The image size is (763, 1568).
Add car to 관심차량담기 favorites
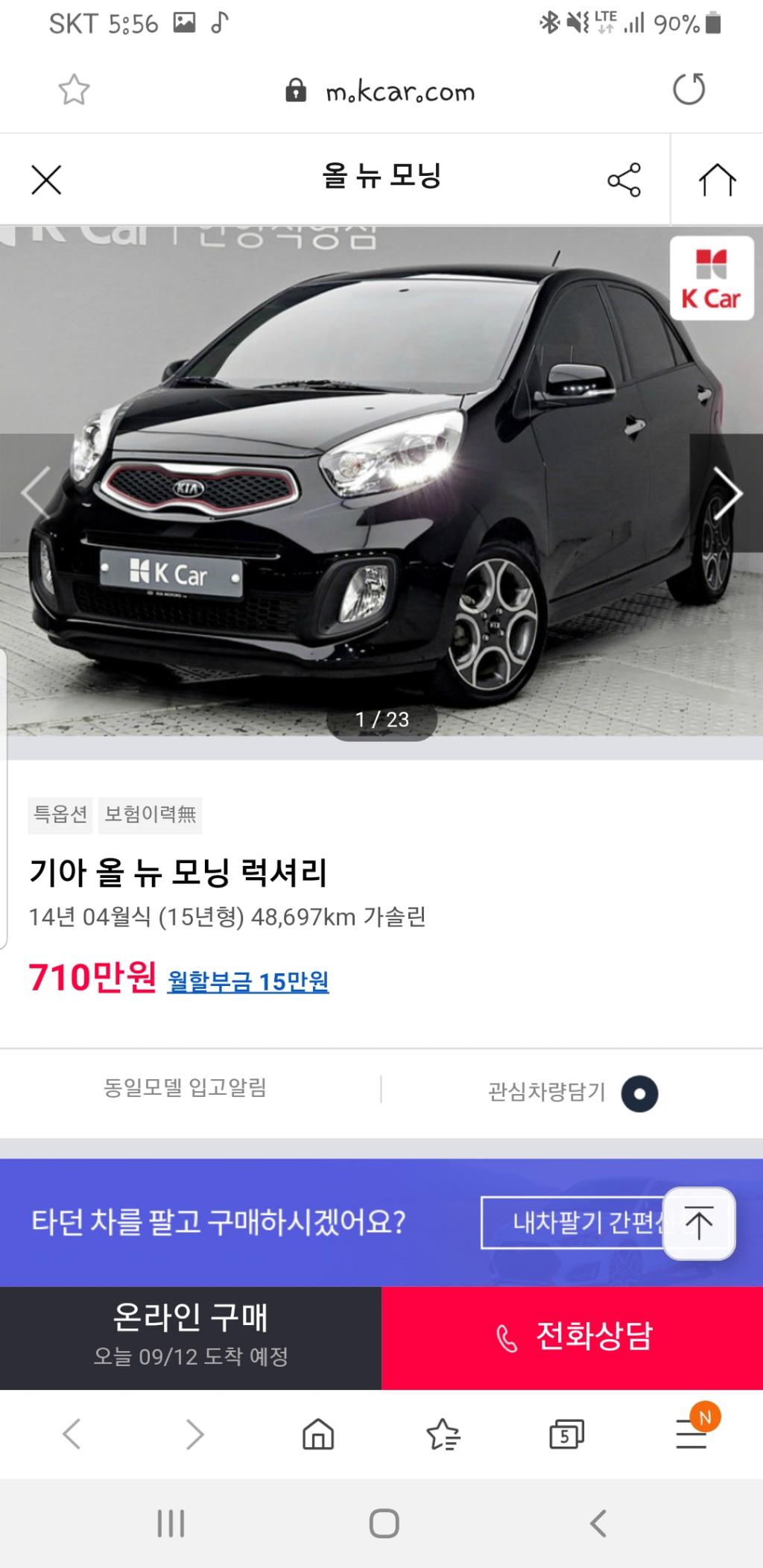pyautogui.click(x=572, y=1093)
